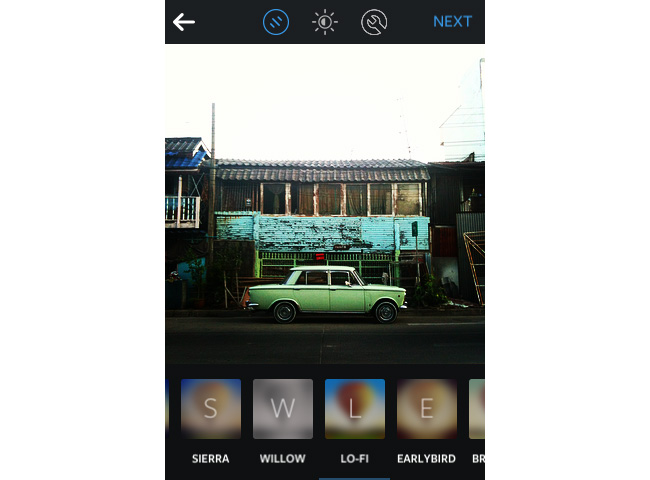
Task: Go back with the arrow
Action: point(184,22)
